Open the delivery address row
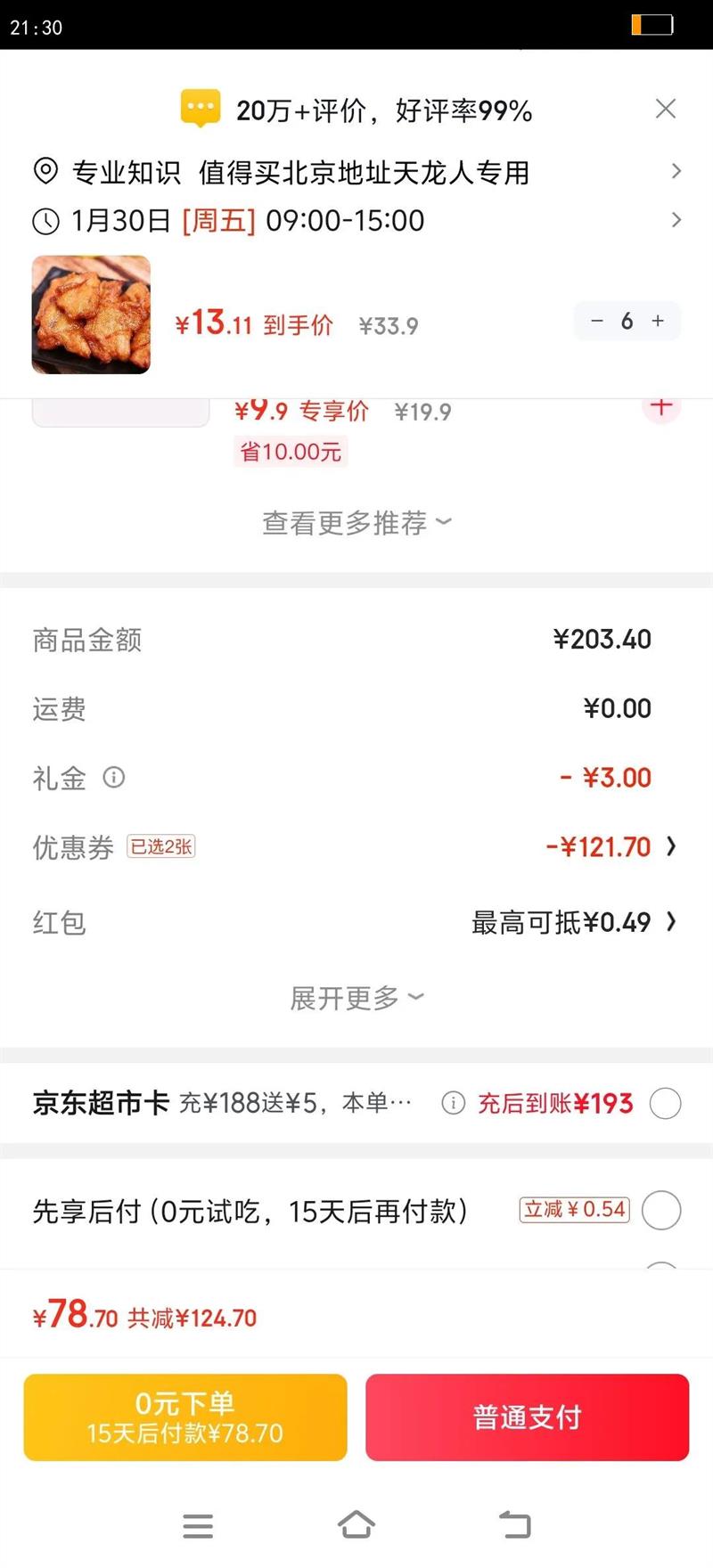The width and height of the screenshot is (713, 1568). pos(356,172)
